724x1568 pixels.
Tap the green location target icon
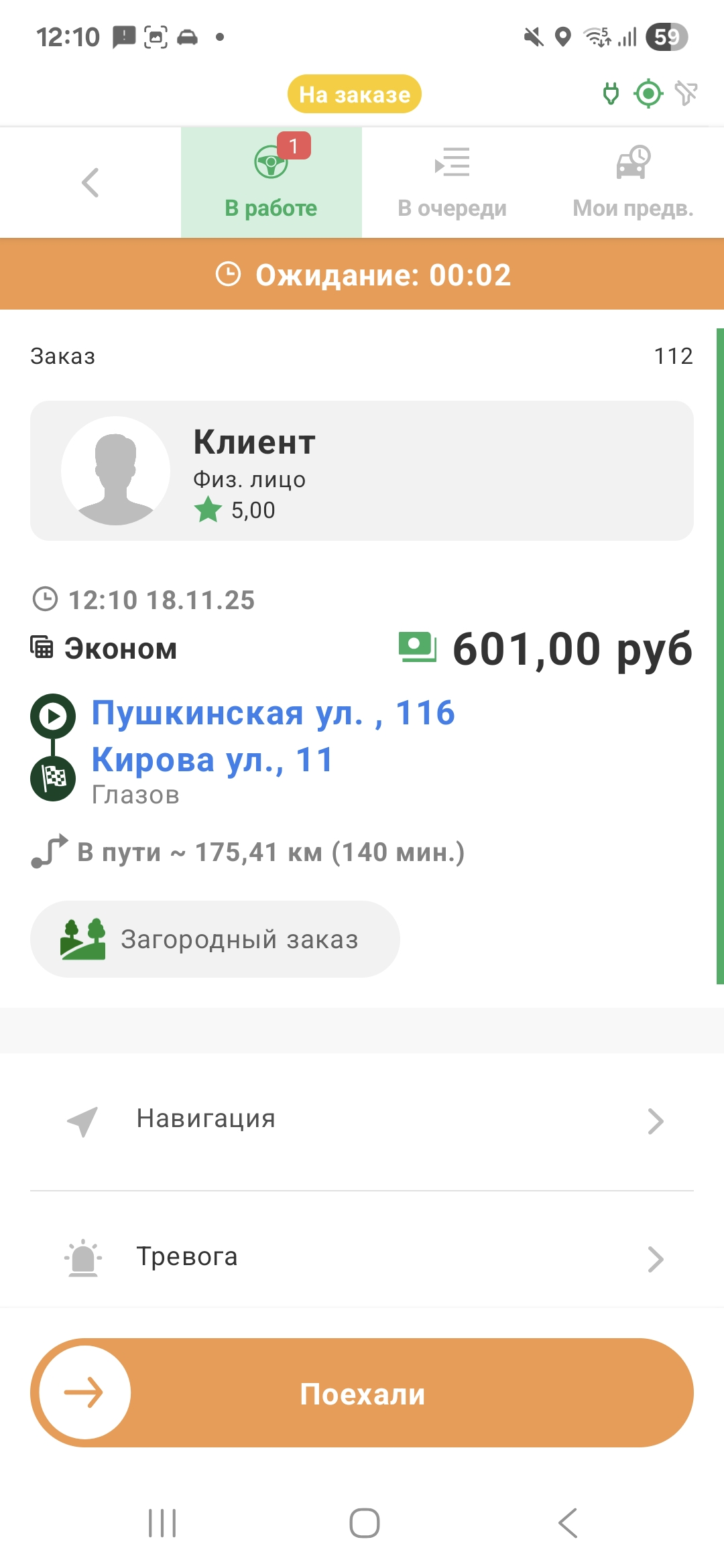tap(648, 94)
